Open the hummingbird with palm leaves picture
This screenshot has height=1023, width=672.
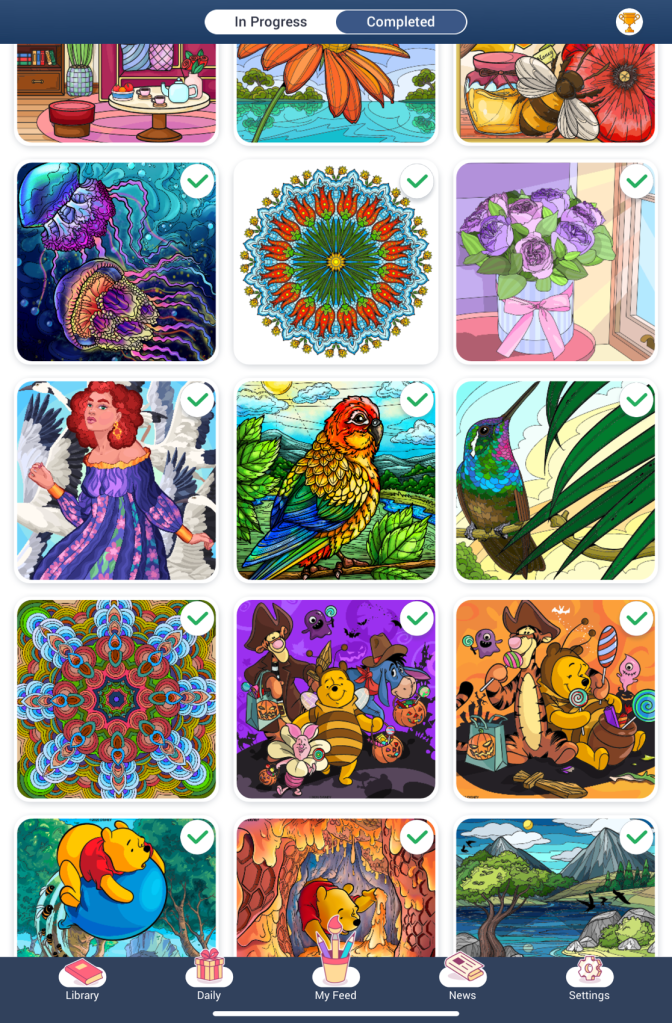coord(555,481)
